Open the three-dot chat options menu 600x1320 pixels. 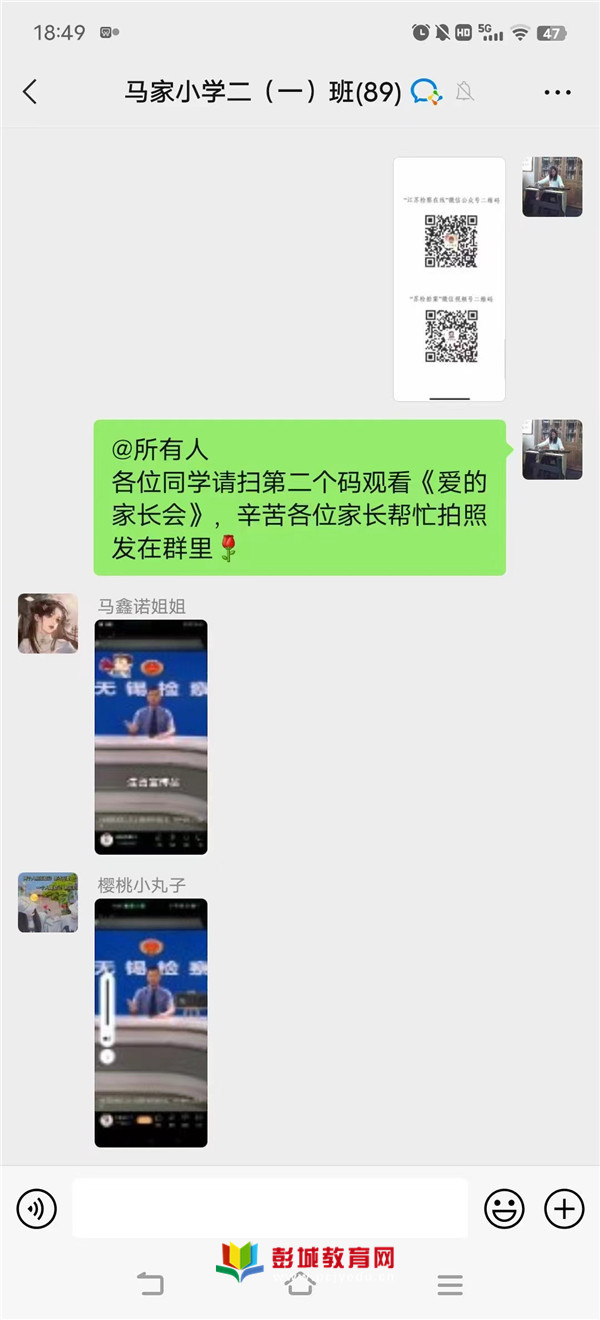point(557,92)
